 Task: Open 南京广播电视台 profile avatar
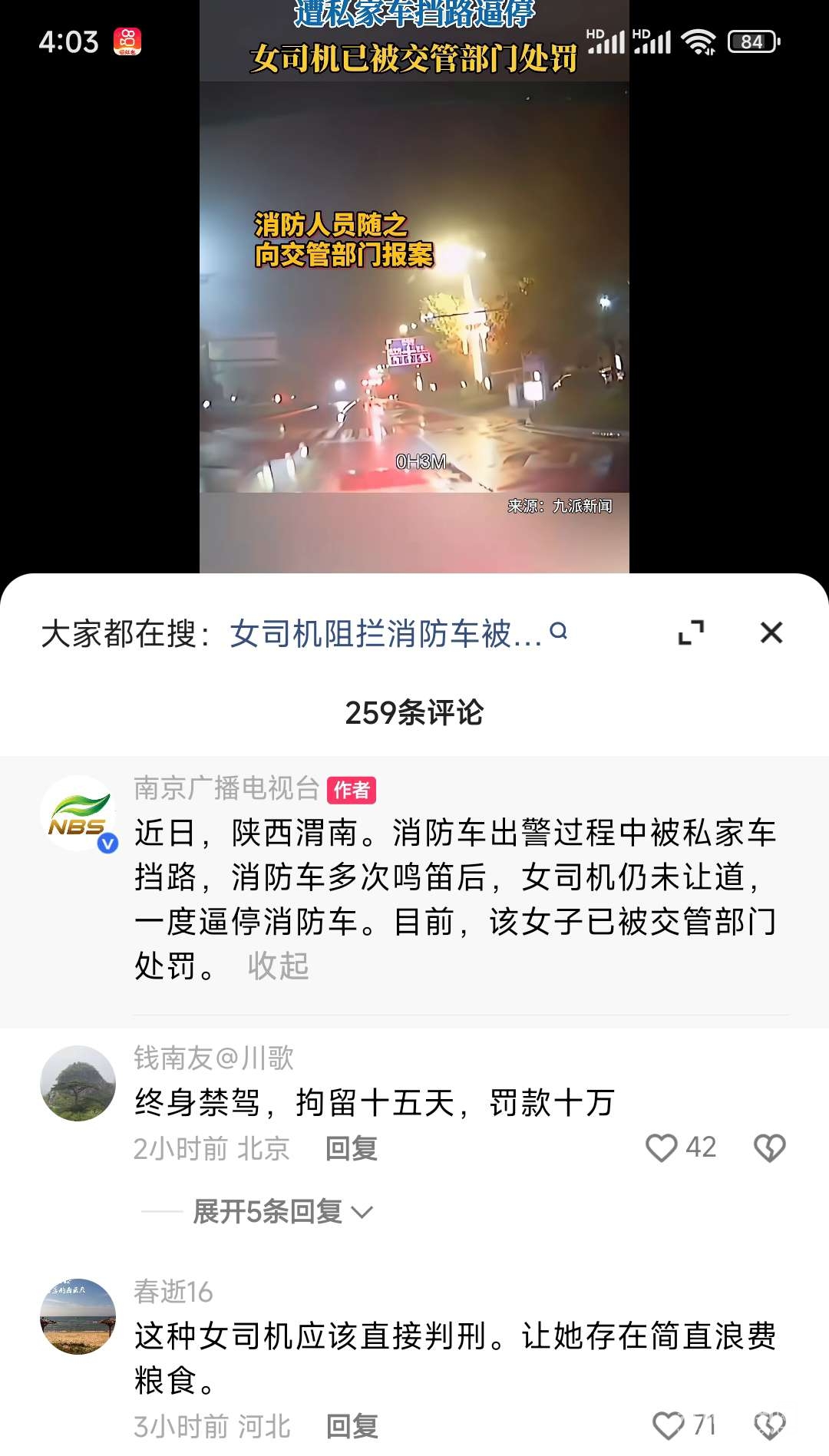click(78, 814)
